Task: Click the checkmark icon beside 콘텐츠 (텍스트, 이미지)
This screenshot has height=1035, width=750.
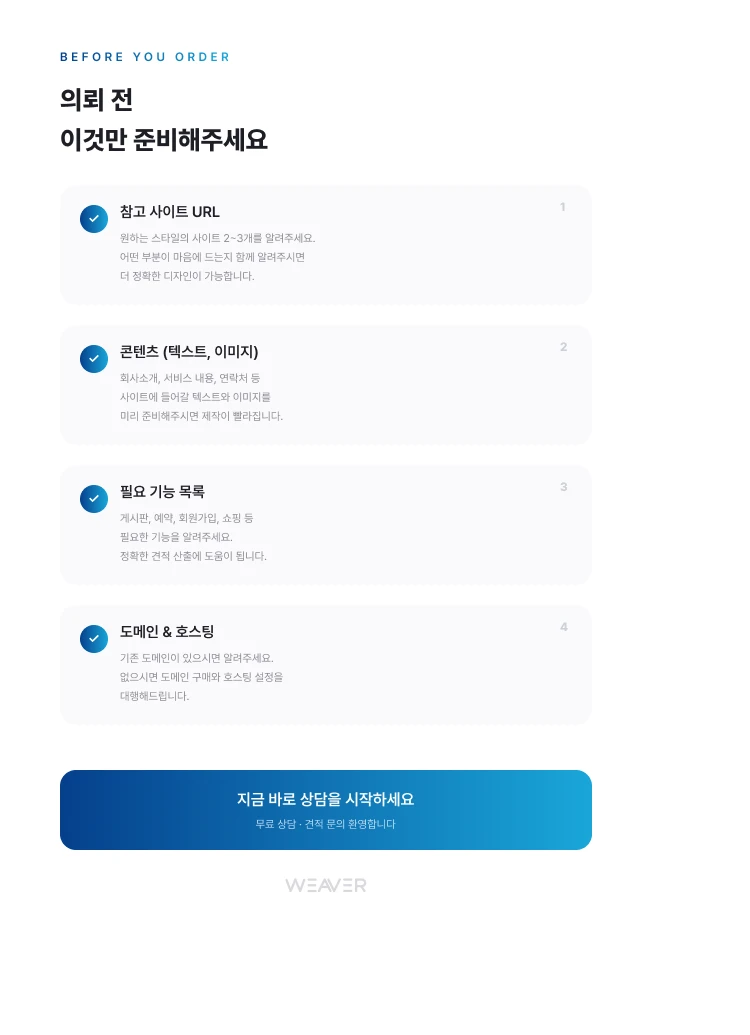Action: coord(94,359)
